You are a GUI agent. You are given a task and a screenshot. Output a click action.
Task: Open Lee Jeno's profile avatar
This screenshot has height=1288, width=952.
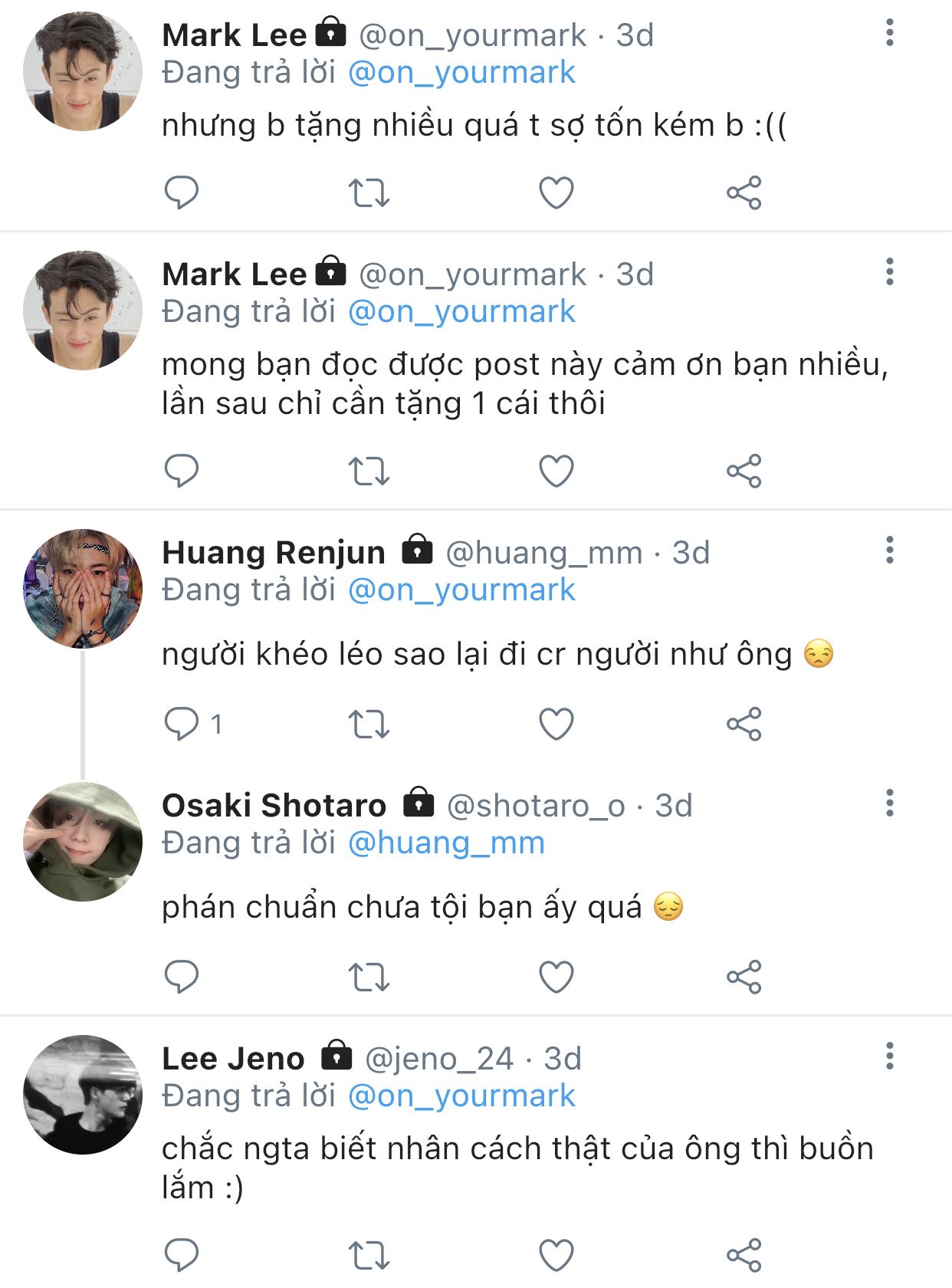[83, 1095]
